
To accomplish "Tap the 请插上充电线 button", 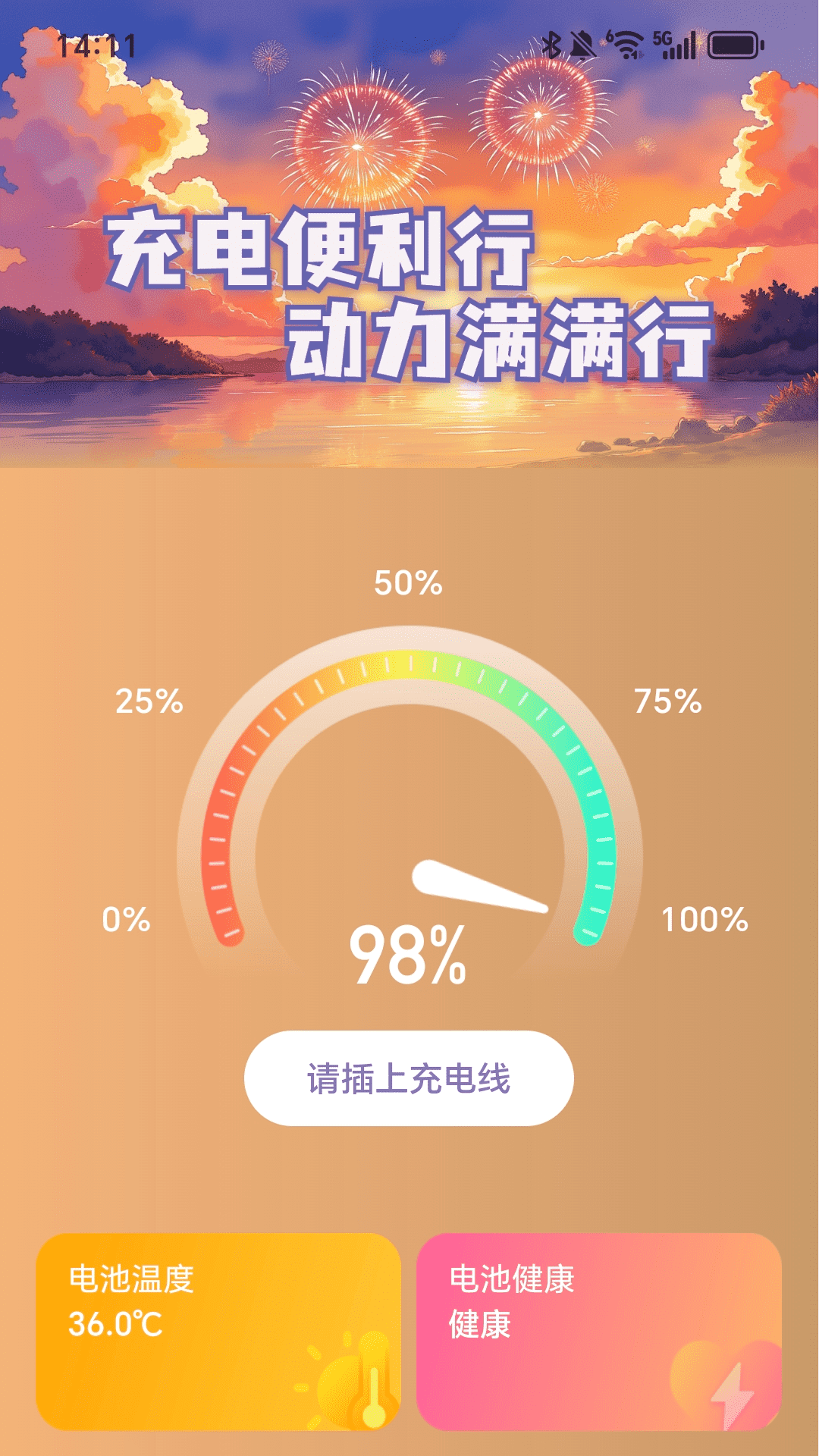I will [409, 1078].
